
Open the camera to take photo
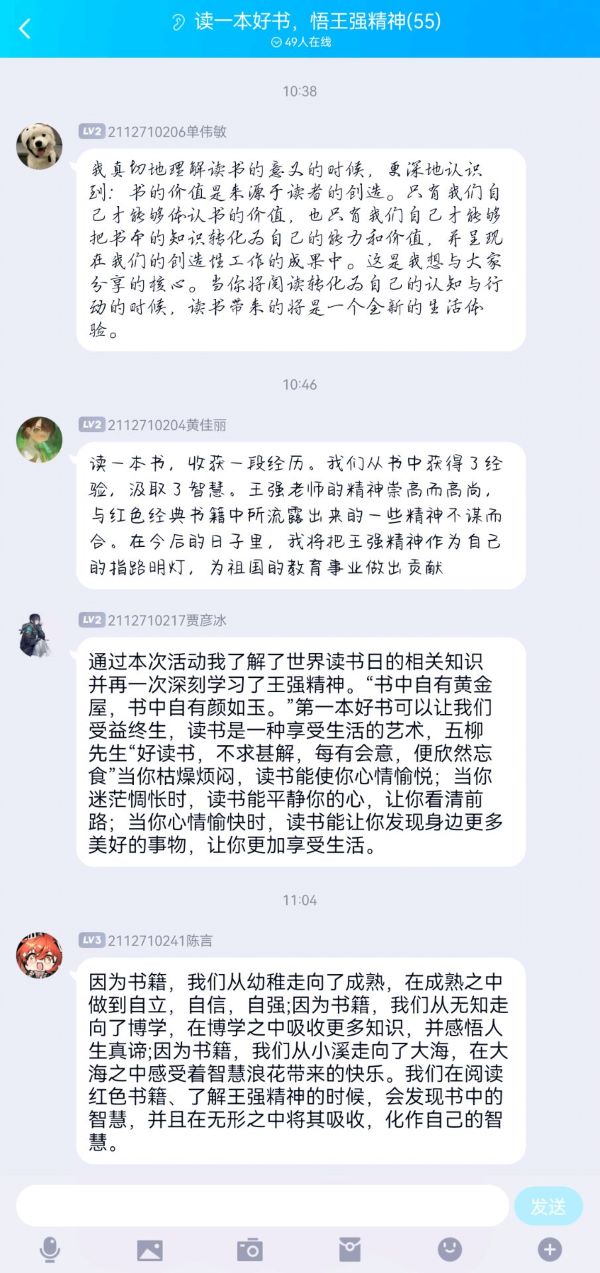(x=249, y=1249)
